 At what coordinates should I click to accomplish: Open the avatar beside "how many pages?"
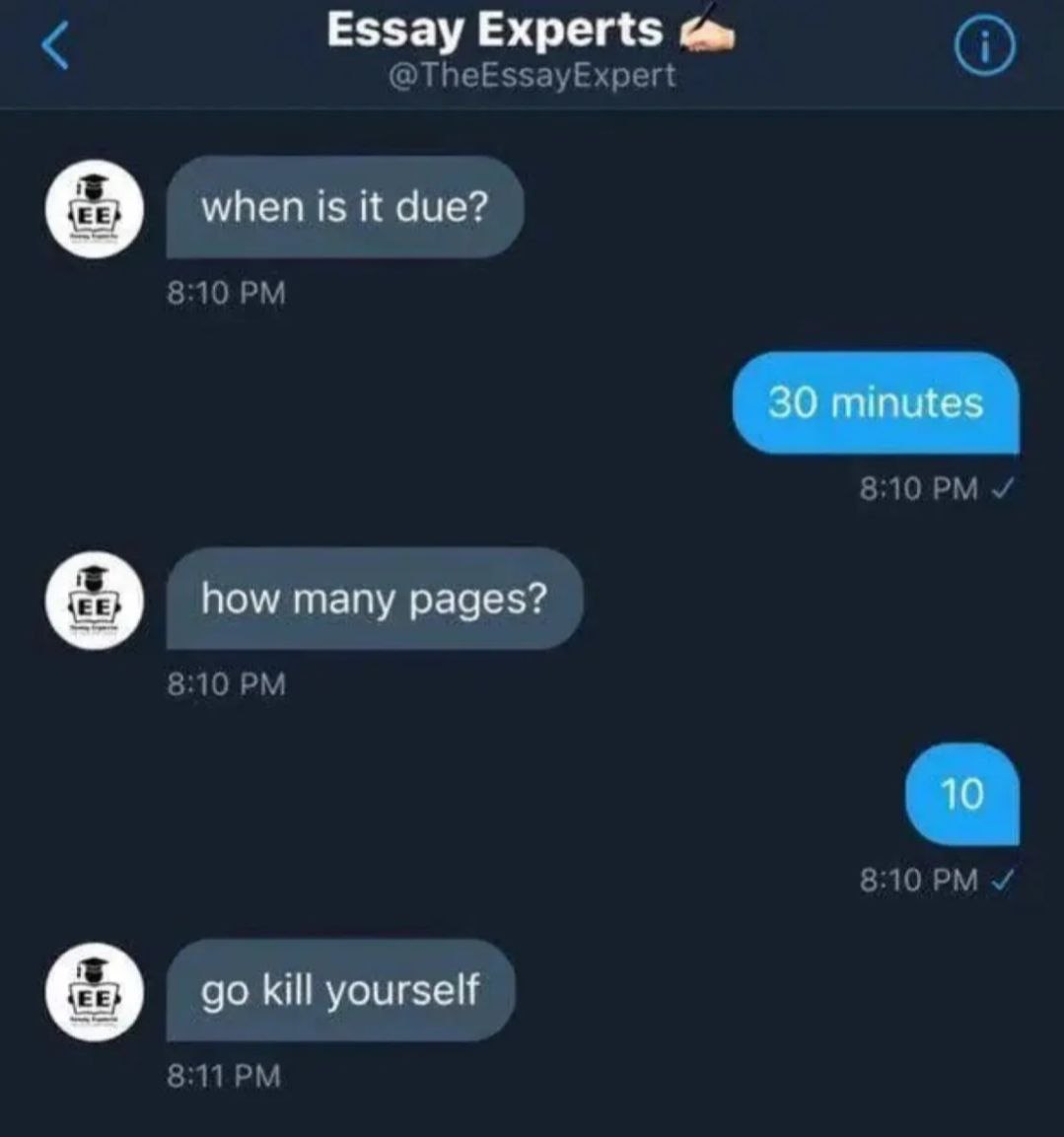[x=95, y=601]
